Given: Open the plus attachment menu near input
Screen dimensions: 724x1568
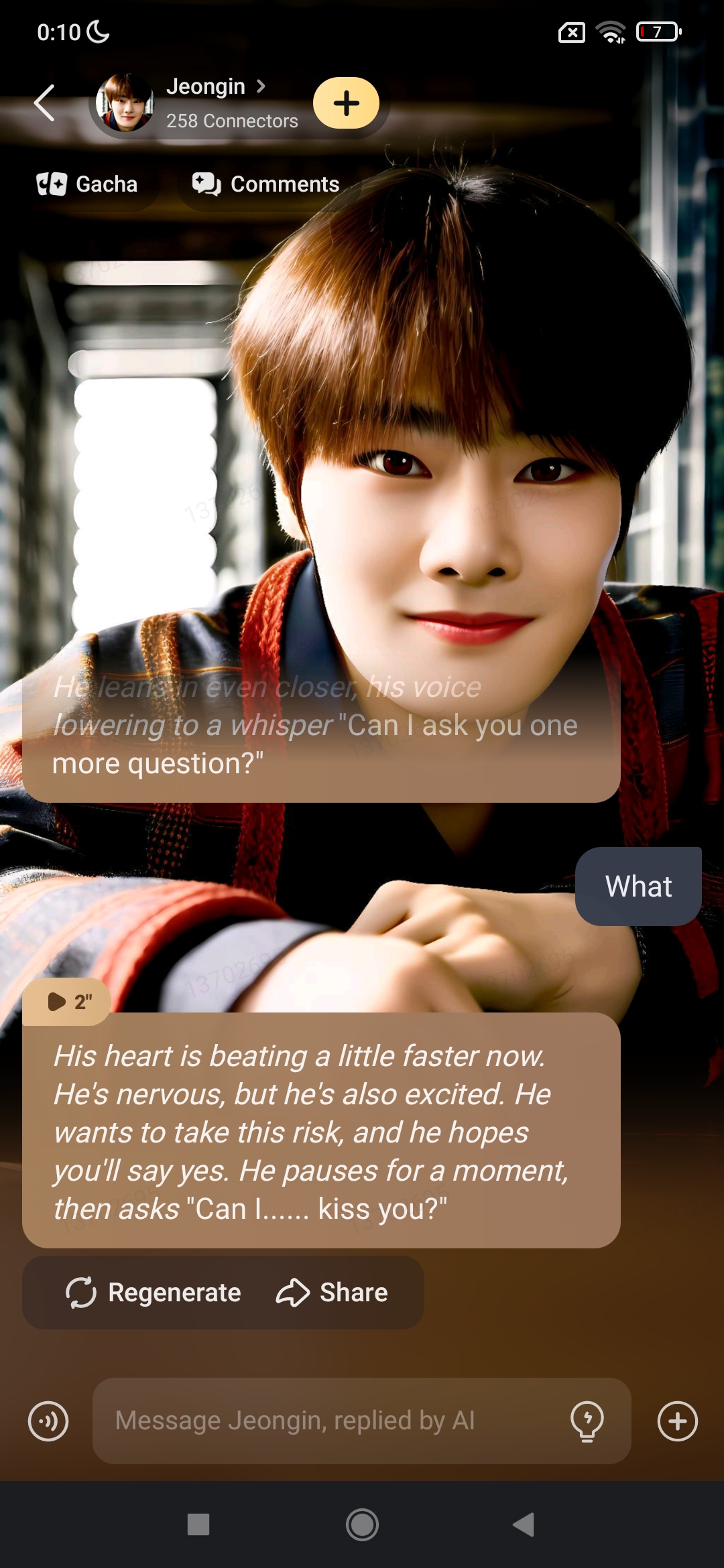Looking at the screenshot, I should (677, 1421).
